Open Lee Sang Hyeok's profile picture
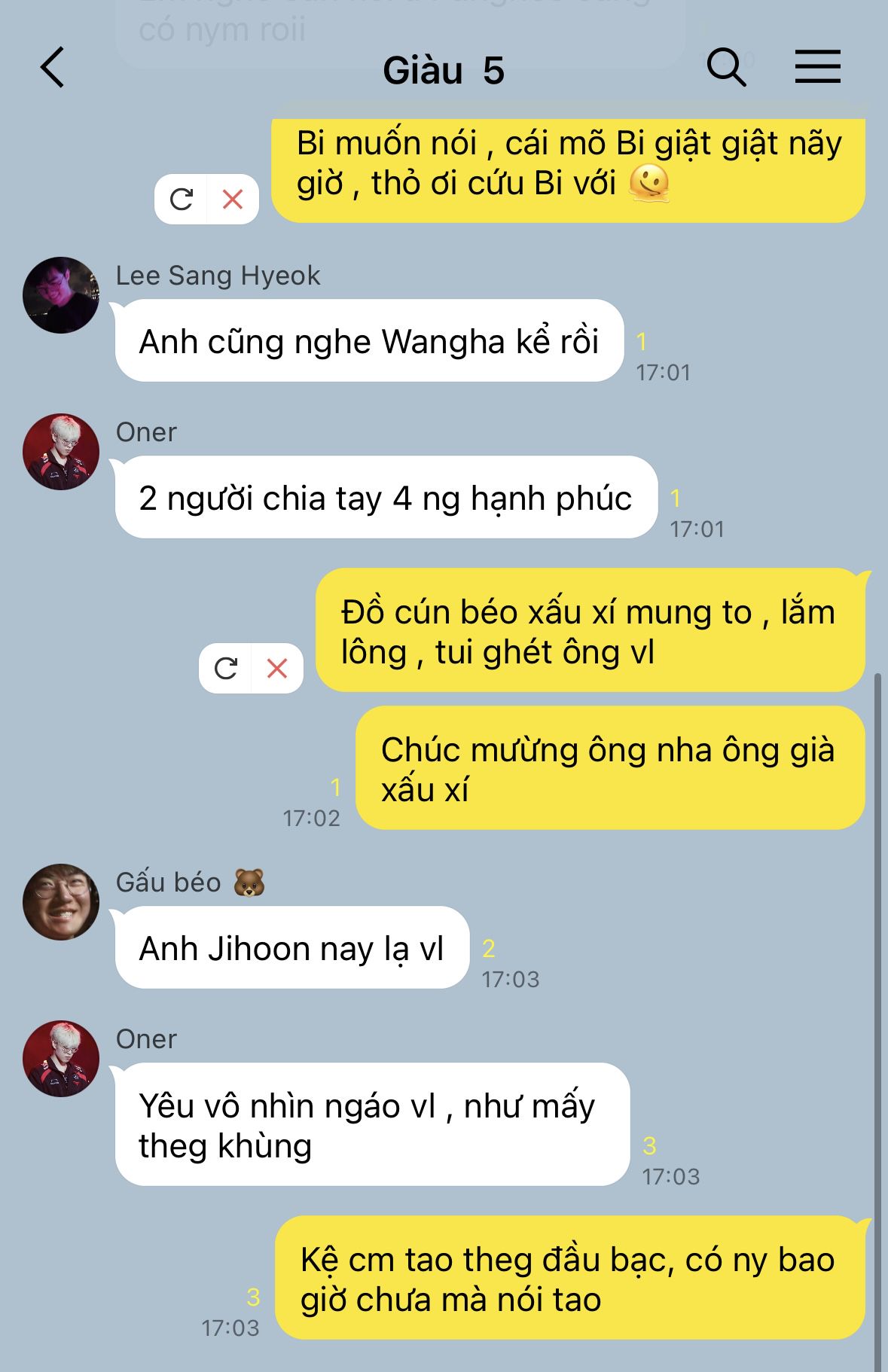888x1372 pixels. pos(61,295)
